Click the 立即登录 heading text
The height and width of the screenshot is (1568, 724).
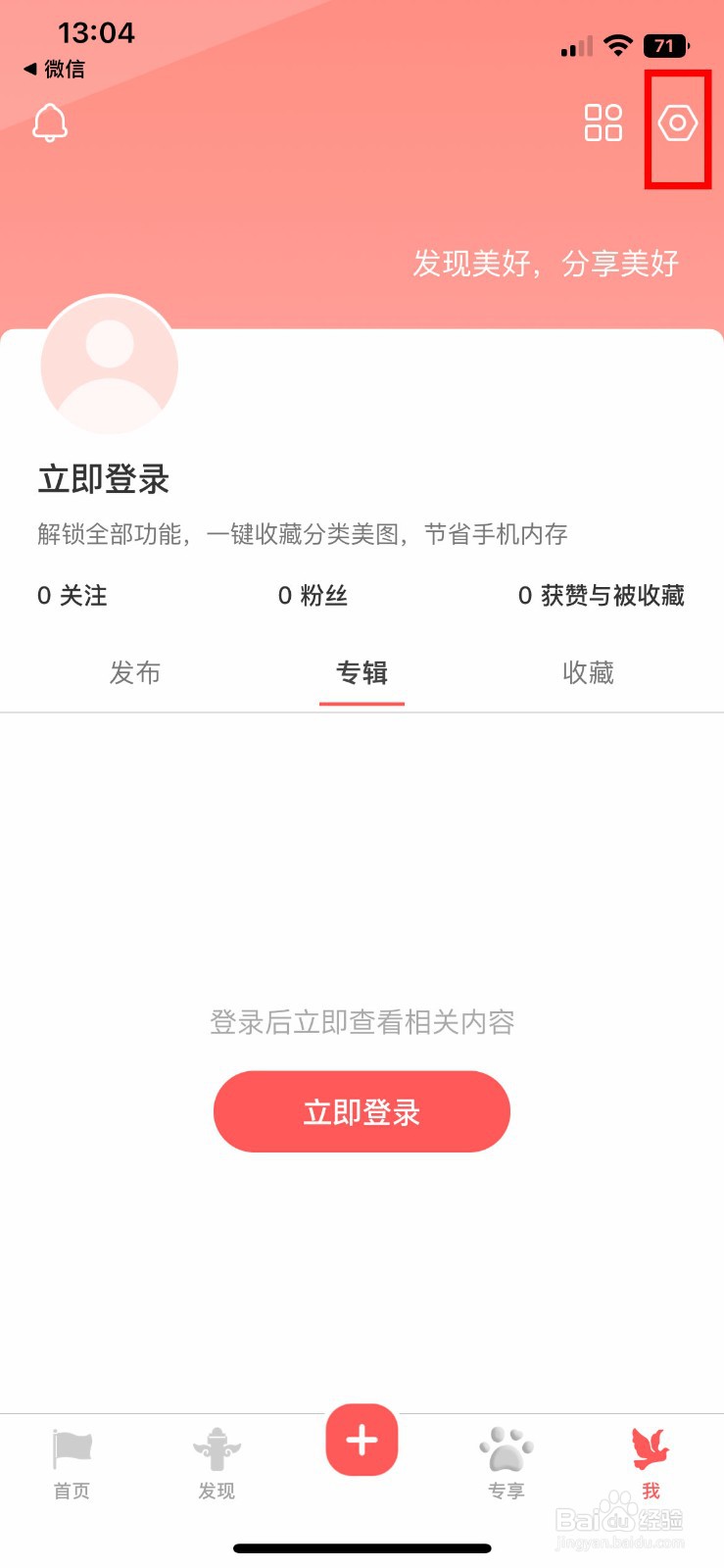pos(102,479)
